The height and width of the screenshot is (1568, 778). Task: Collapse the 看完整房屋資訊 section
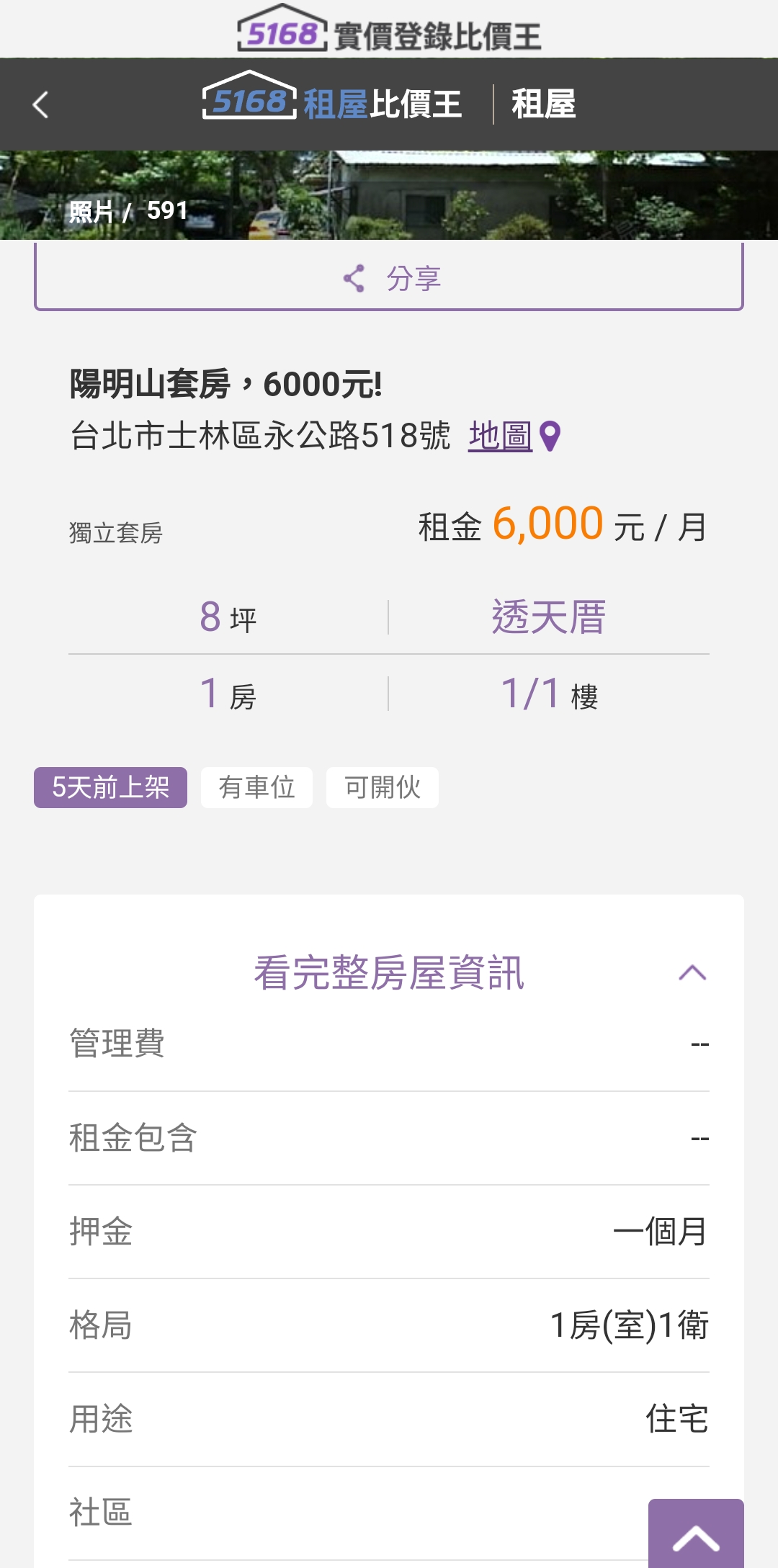[x=692, y=973]
